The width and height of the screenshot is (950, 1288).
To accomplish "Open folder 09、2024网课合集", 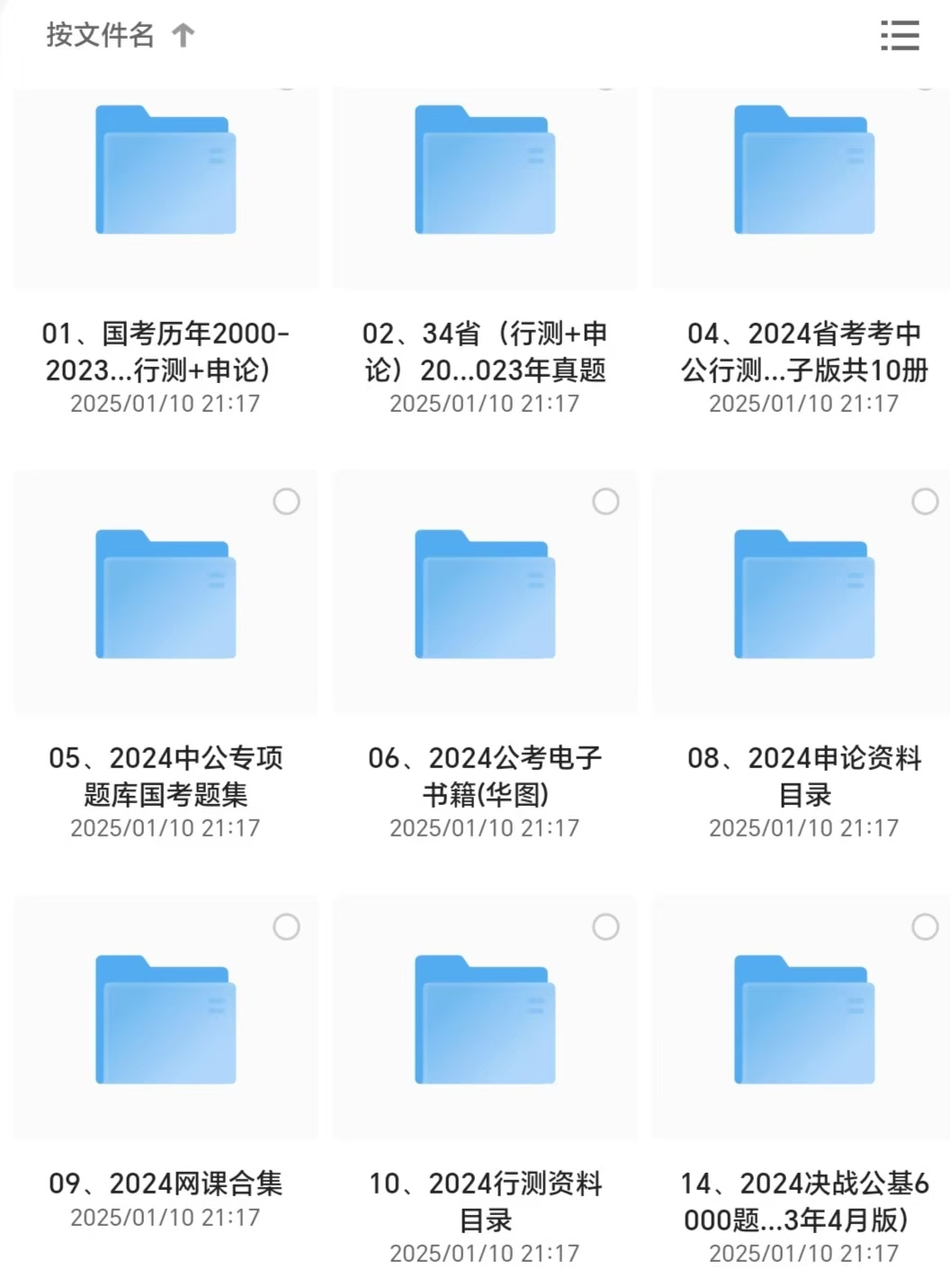I will (166, 1019).
